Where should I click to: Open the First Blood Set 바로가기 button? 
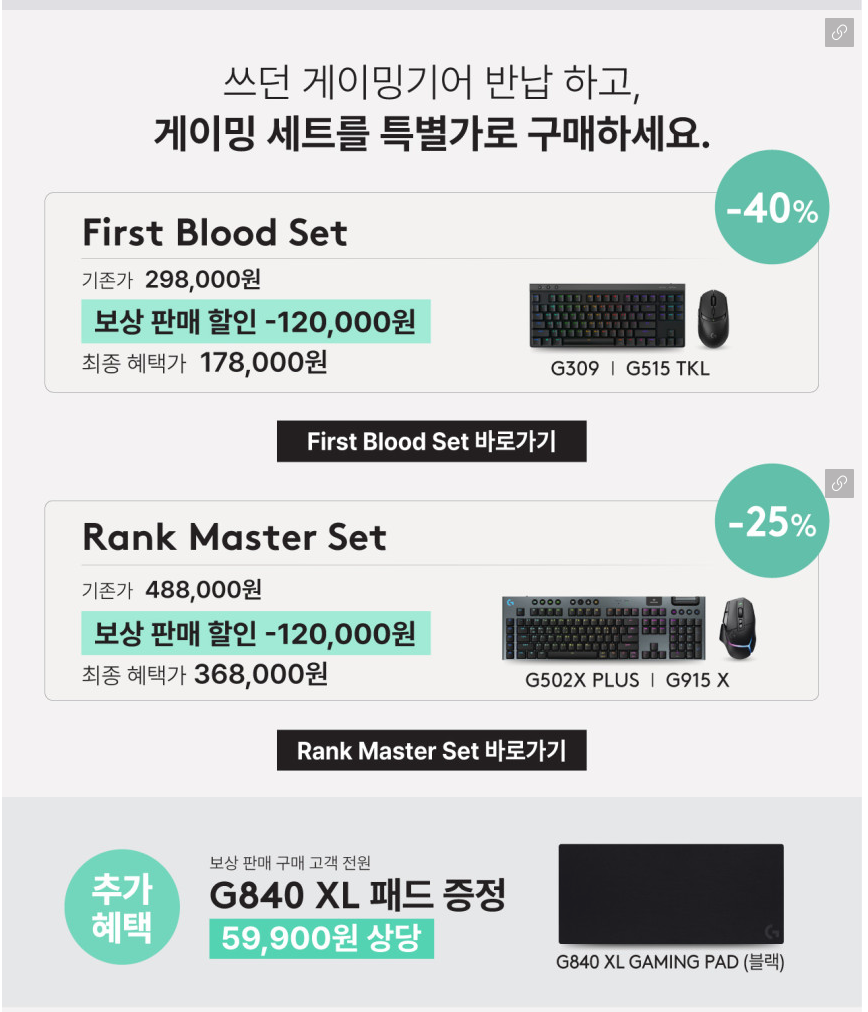pos(431,441)
